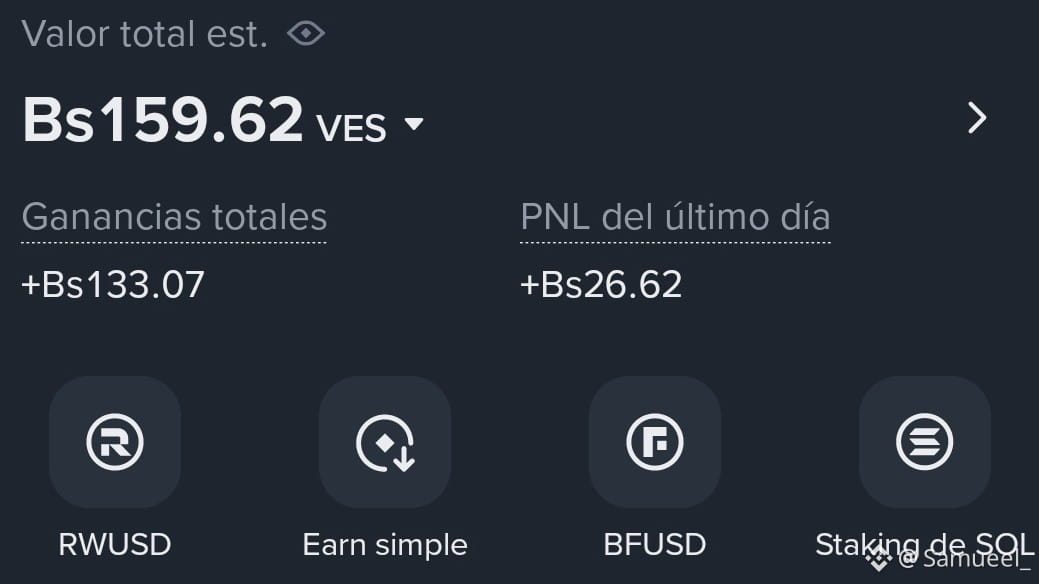Show the PNL del último día explanation
The image size is (1039, 584).
(675, 217)
